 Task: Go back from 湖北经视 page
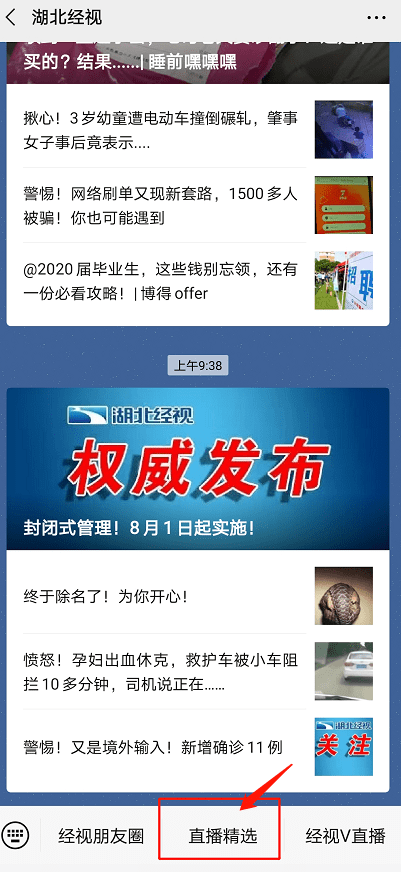pyautogui.click(x=11, y=18)
